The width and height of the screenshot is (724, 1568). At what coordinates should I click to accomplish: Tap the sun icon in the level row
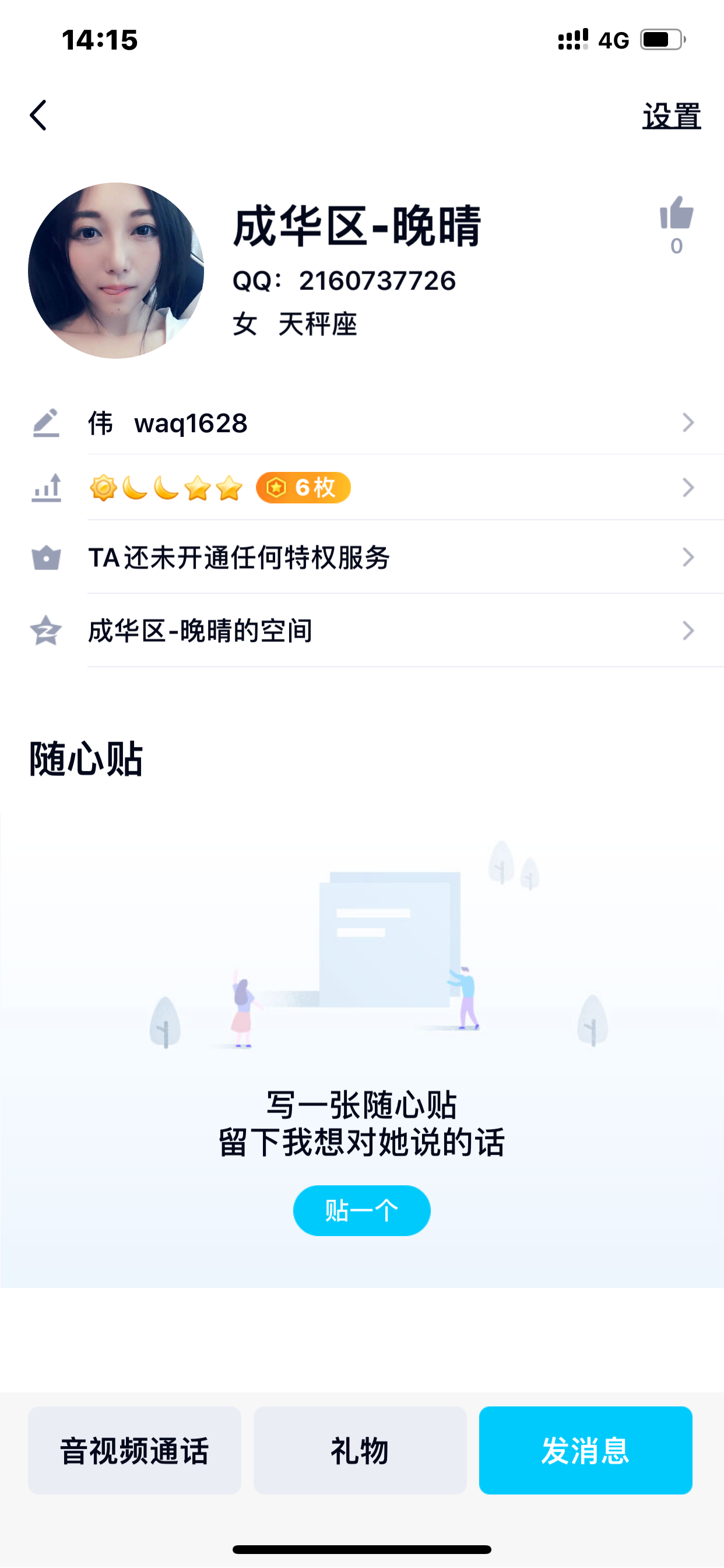103,487
